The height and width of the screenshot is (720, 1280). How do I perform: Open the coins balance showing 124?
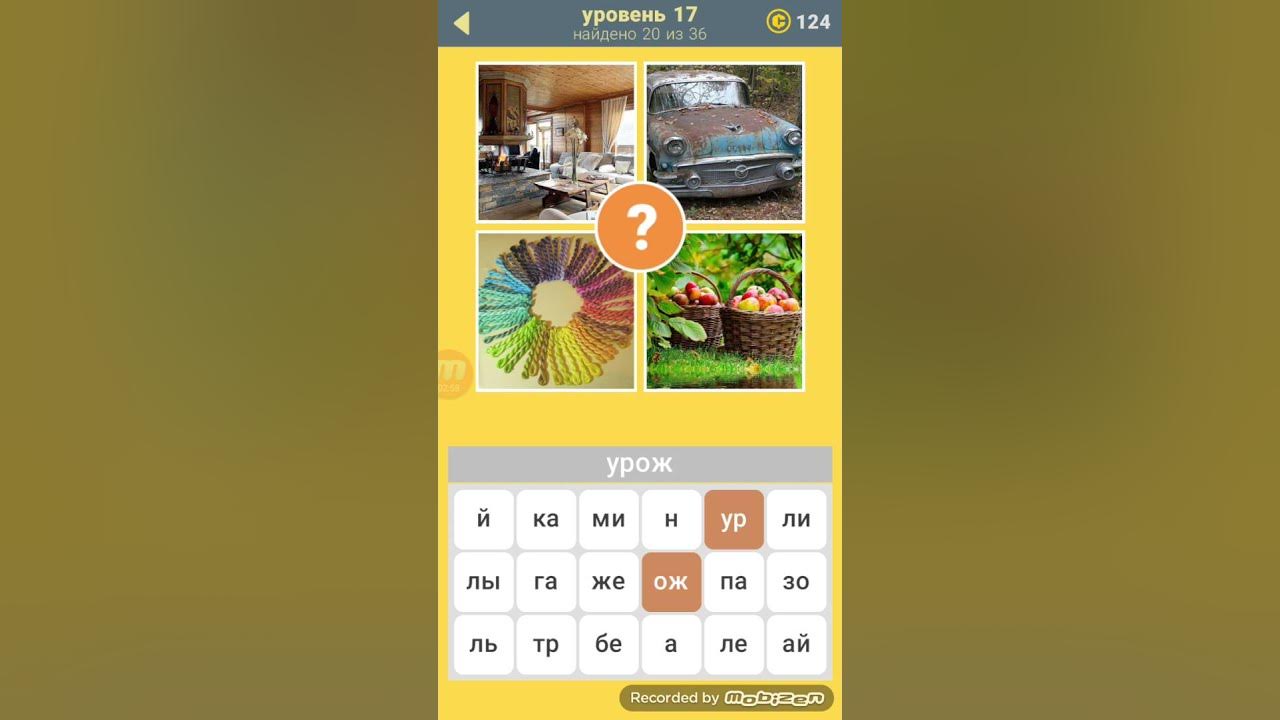coord(799,22)
